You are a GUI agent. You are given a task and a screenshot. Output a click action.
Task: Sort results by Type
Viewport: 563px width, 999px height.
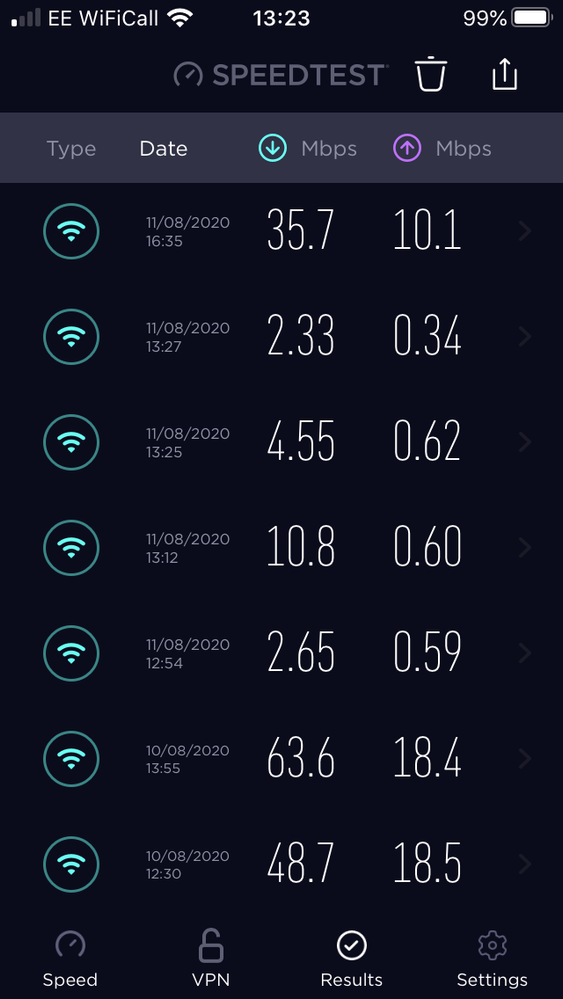71,148
